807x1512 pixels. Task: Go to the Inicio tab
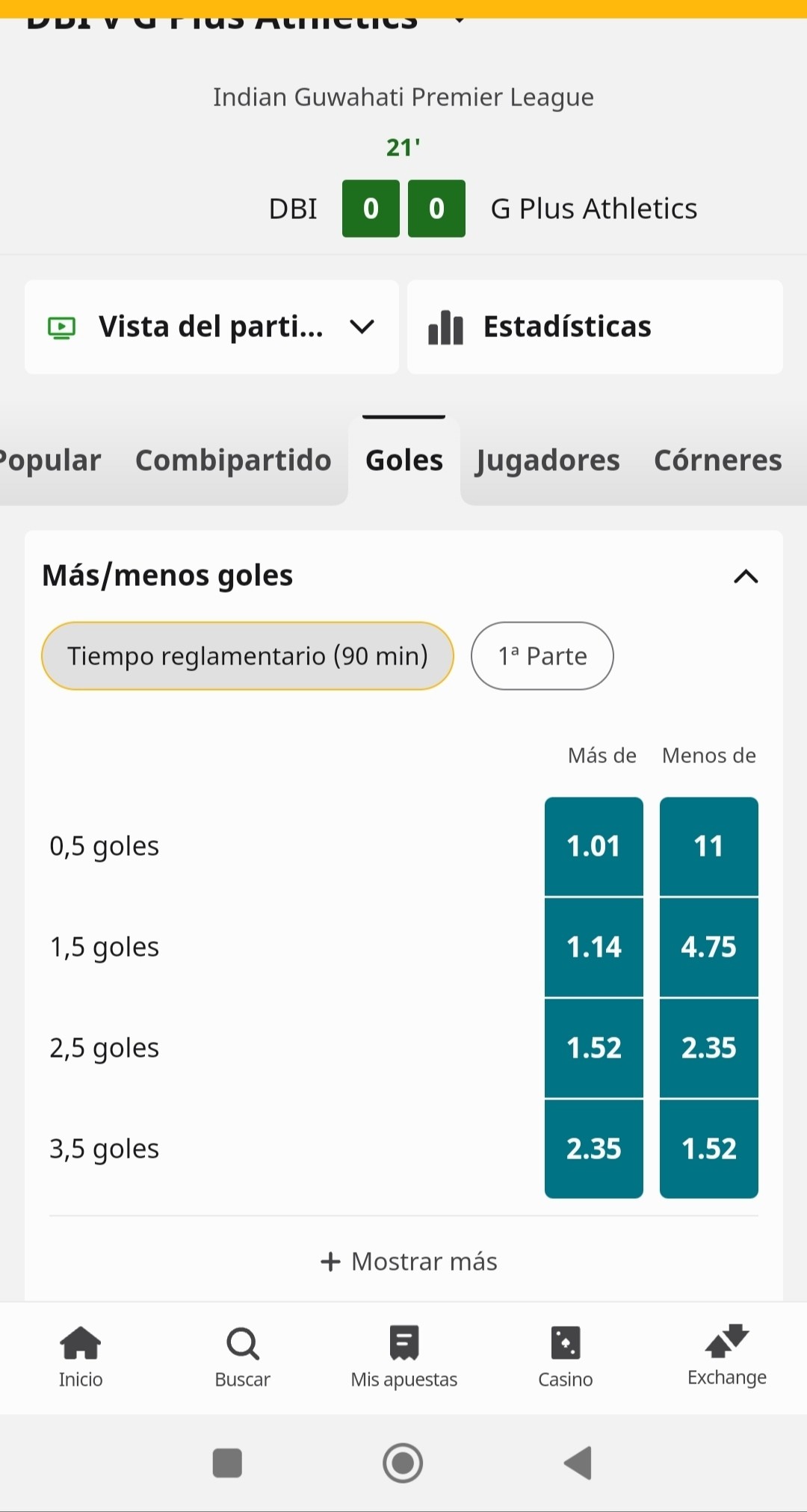81,1357
